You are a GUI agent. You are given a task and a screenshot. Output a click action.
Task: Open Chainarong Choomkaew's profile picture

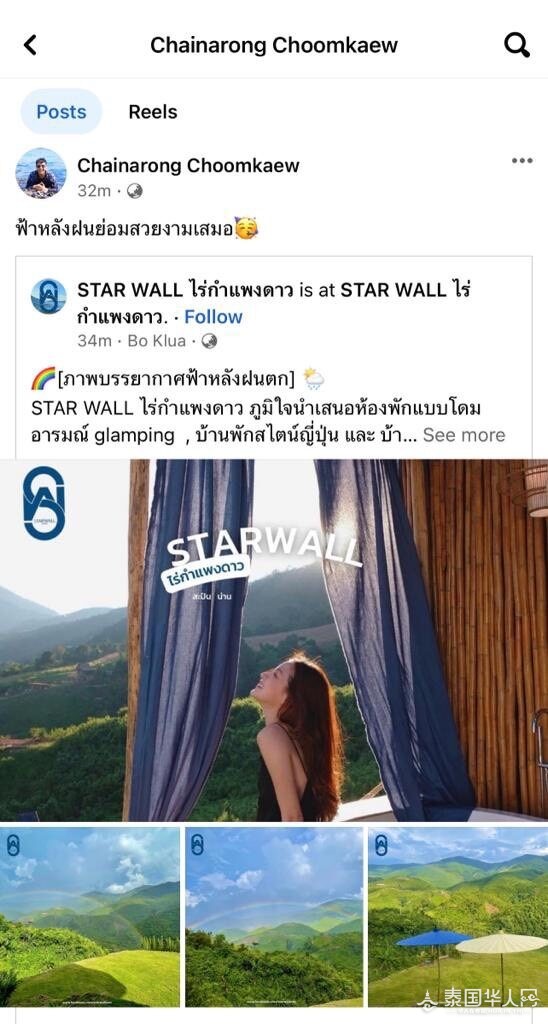pyautogui.click(x=40, y=173)
